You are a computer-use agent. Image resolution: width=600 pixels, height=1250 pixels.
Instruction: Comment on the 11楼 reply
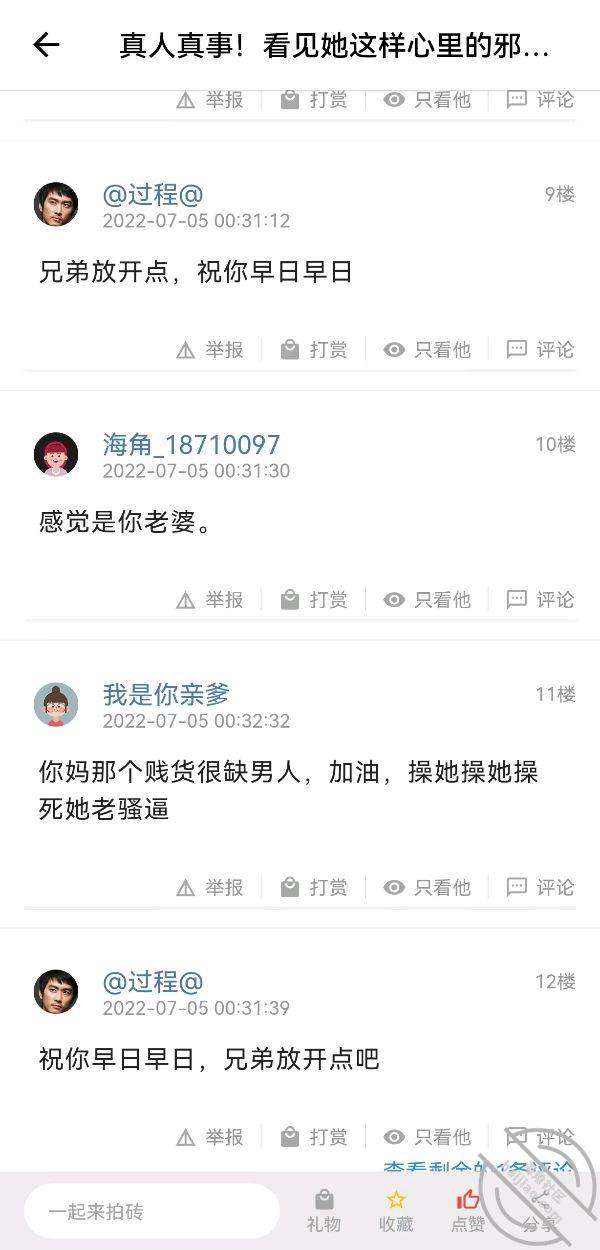point(540,887)
